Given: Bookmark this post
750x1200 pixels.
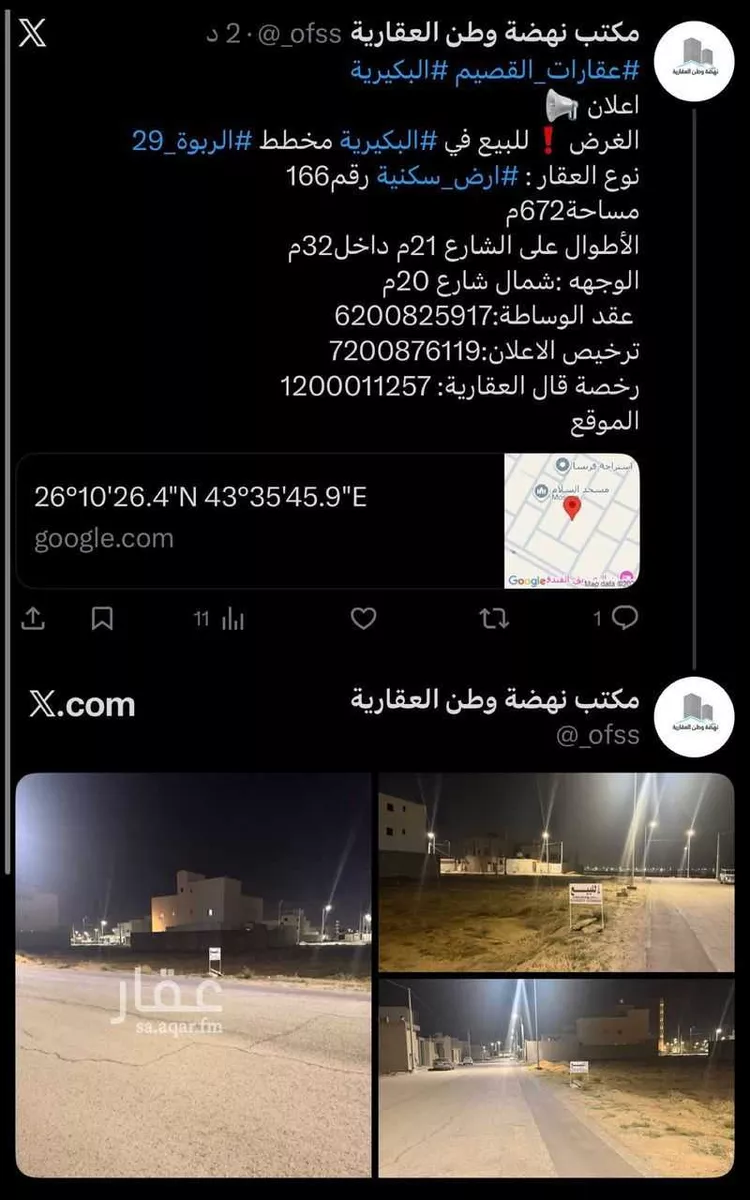Looking at the screenshot, I should click(x=101, y=618).
